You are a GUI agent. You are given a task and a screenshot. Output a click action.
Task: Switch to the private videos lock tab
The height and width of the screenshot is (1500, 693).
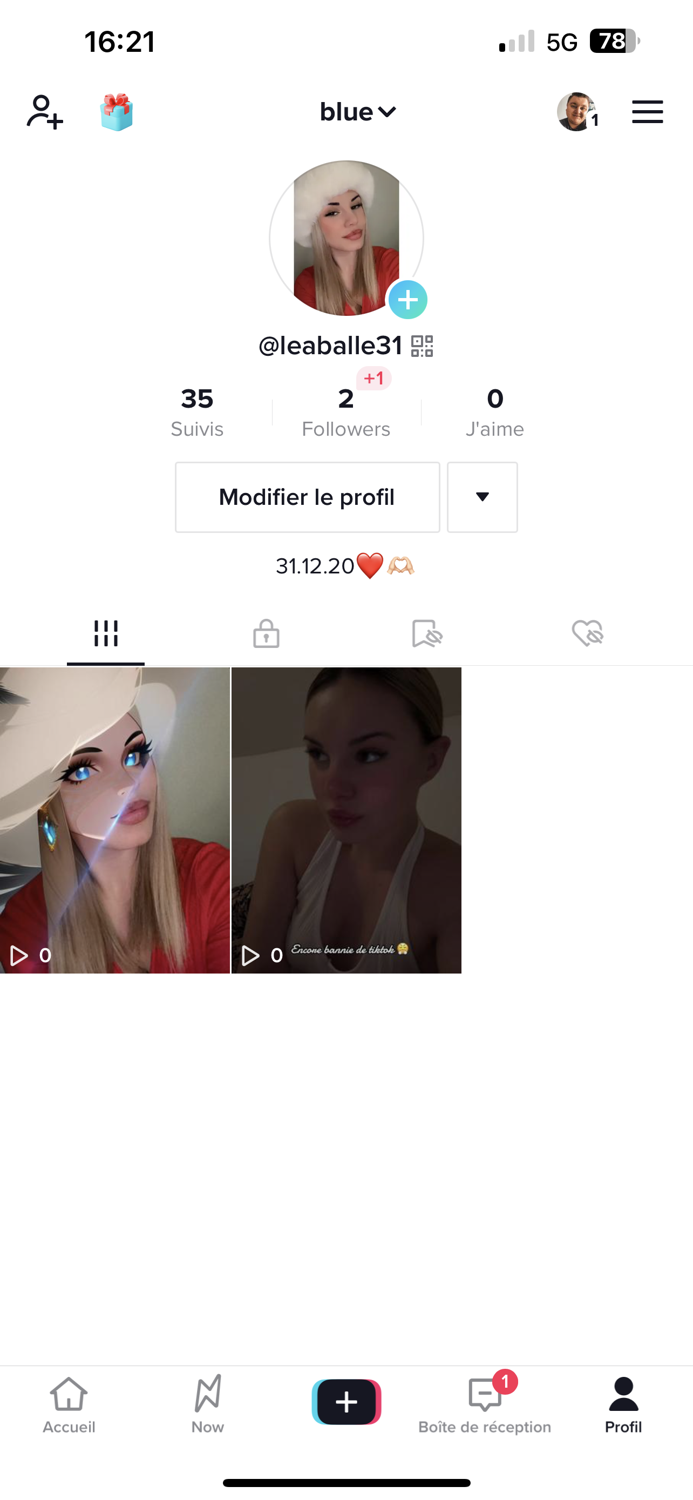pyautogui.click(x=266, y=633)
